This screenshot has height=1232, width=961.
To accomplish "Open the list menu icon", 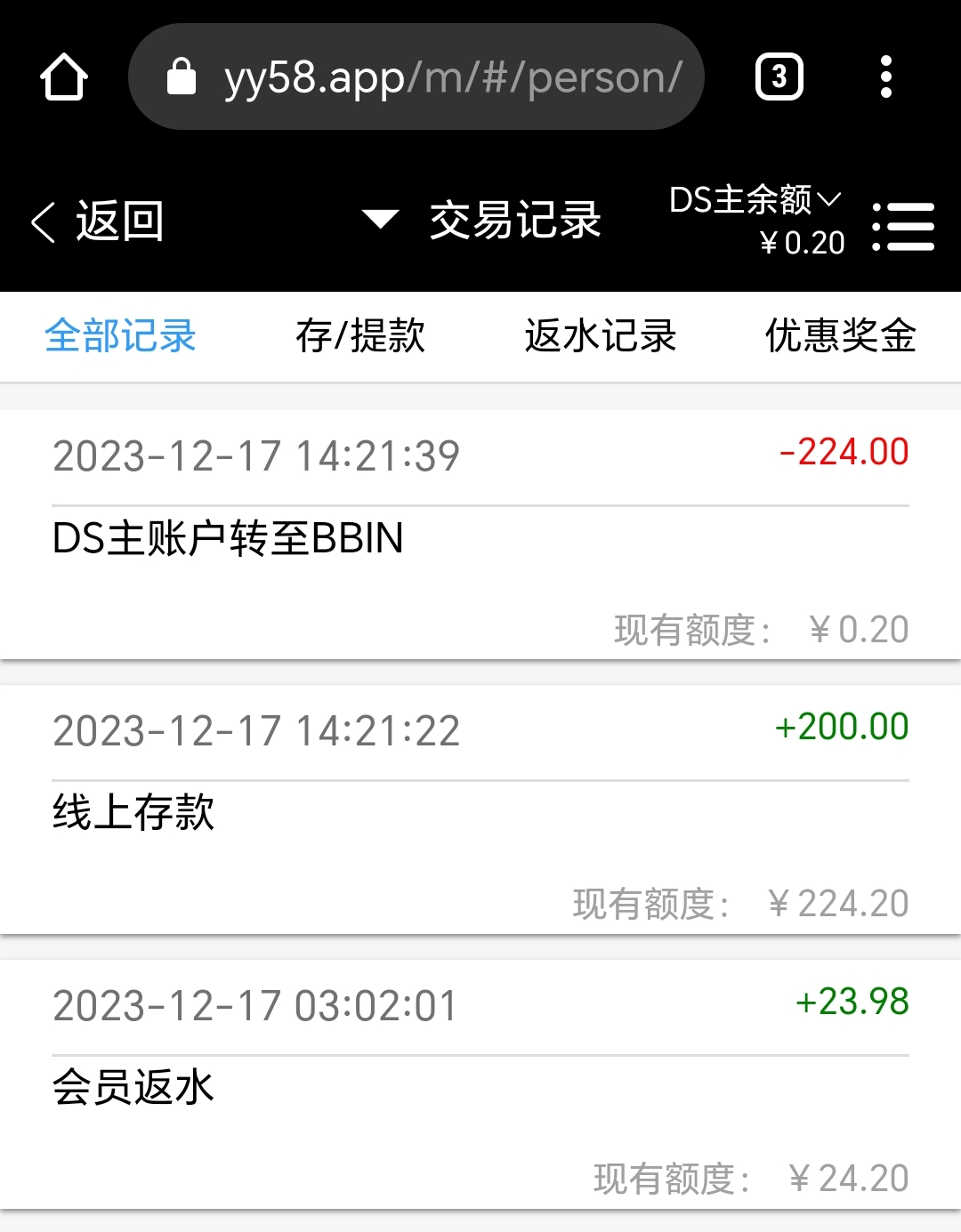I will (x=903, y=227).
